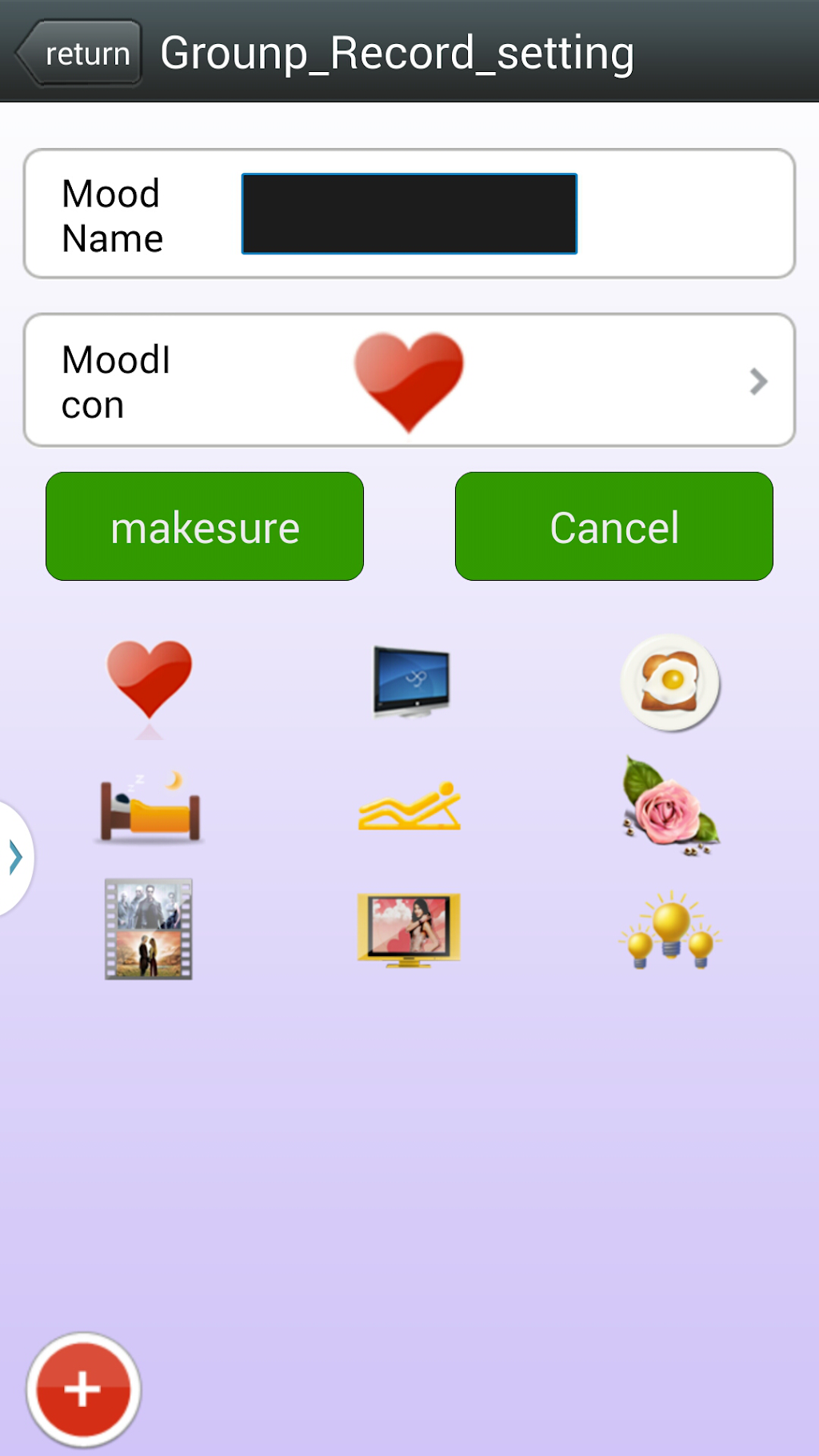Cancel the mood setting
819x1456 pixels.
click(x=613, y=526)
